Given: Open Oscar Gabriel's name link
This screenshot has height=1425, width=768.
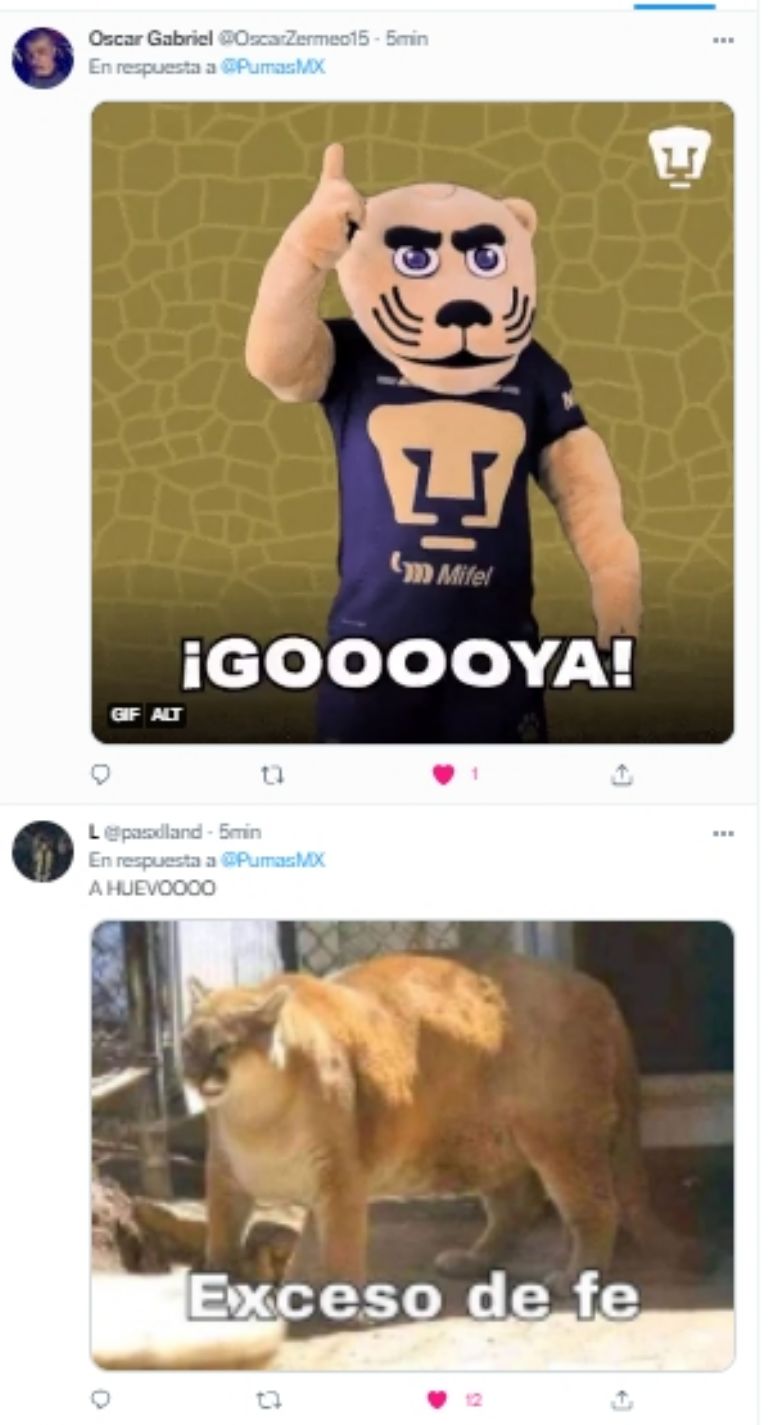Looking at the screenshot, I should 149,38.
